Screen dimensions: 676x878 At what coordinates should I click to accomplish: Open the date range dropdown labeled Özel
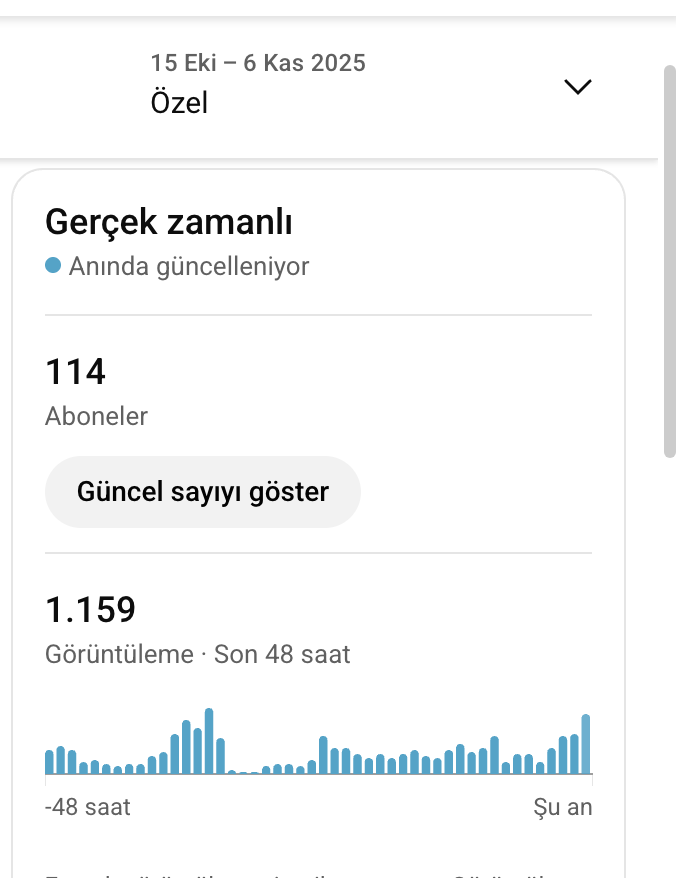click(329, 87)
